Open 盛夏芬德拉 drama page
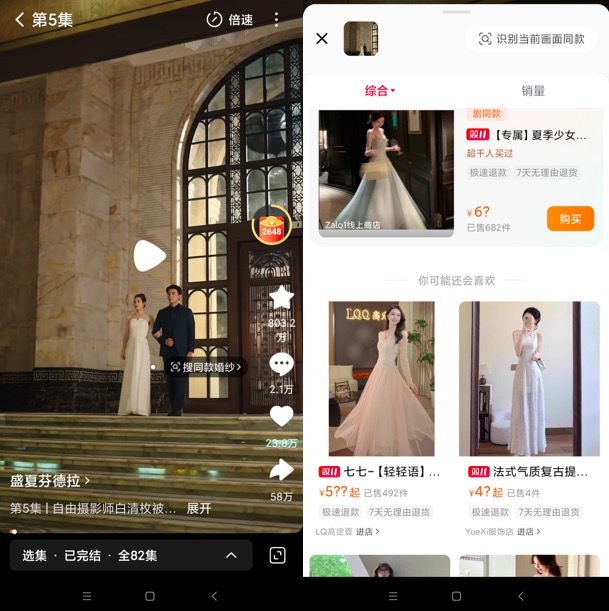Viewport: 609px width, 611px height. [x=50, y=481]
